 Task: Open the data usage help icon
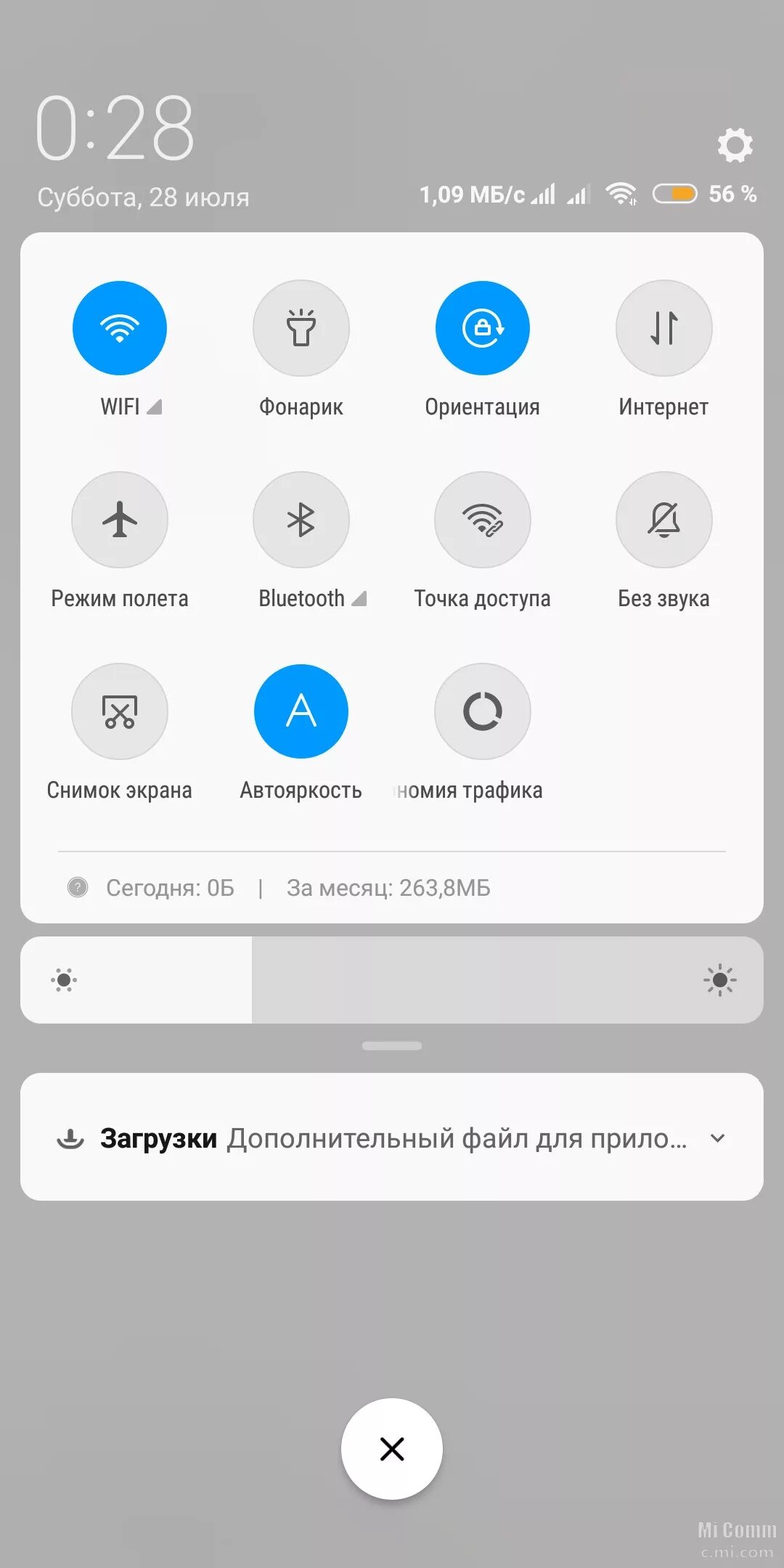(78, 887)
